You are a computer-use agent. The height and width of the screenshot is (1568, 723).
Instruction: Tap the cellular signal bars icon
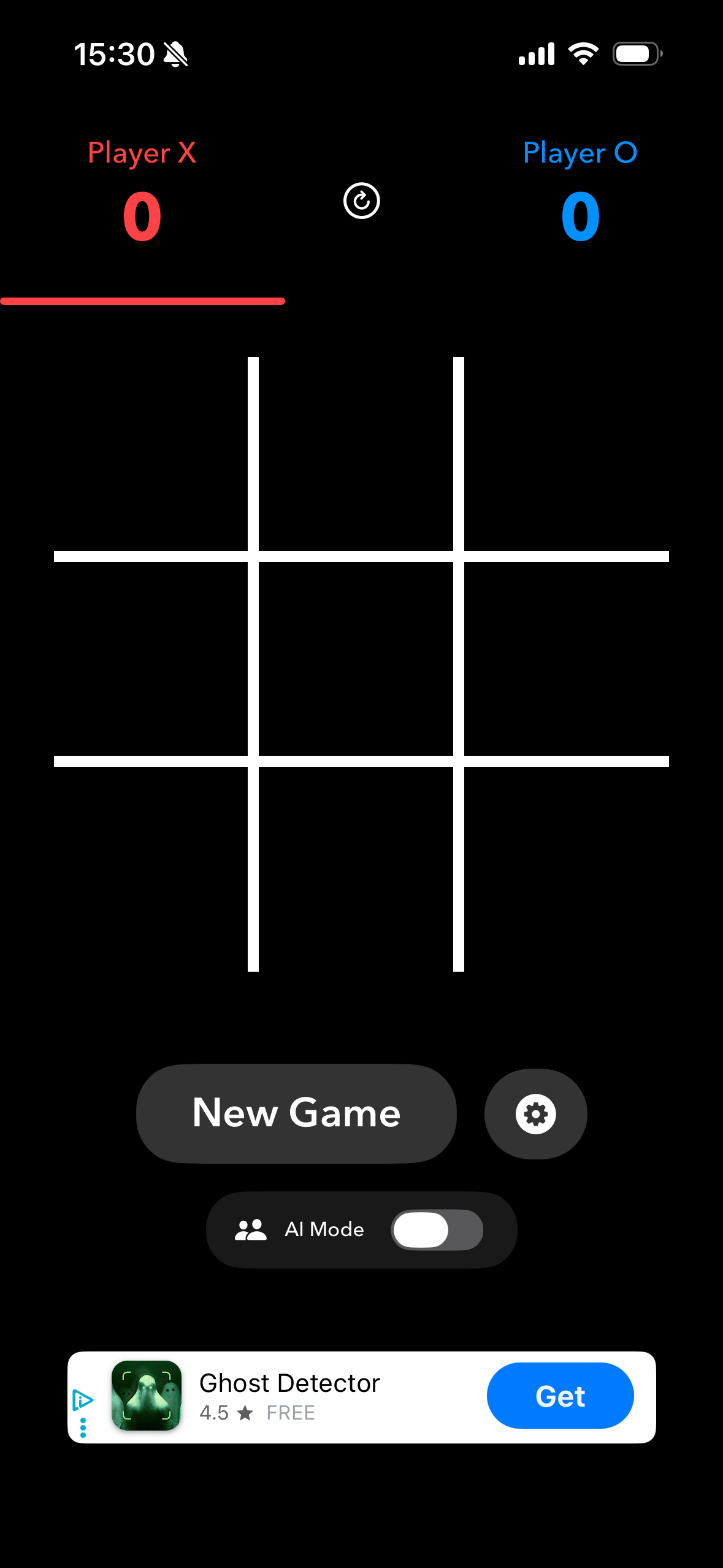[x=535, y=53]
